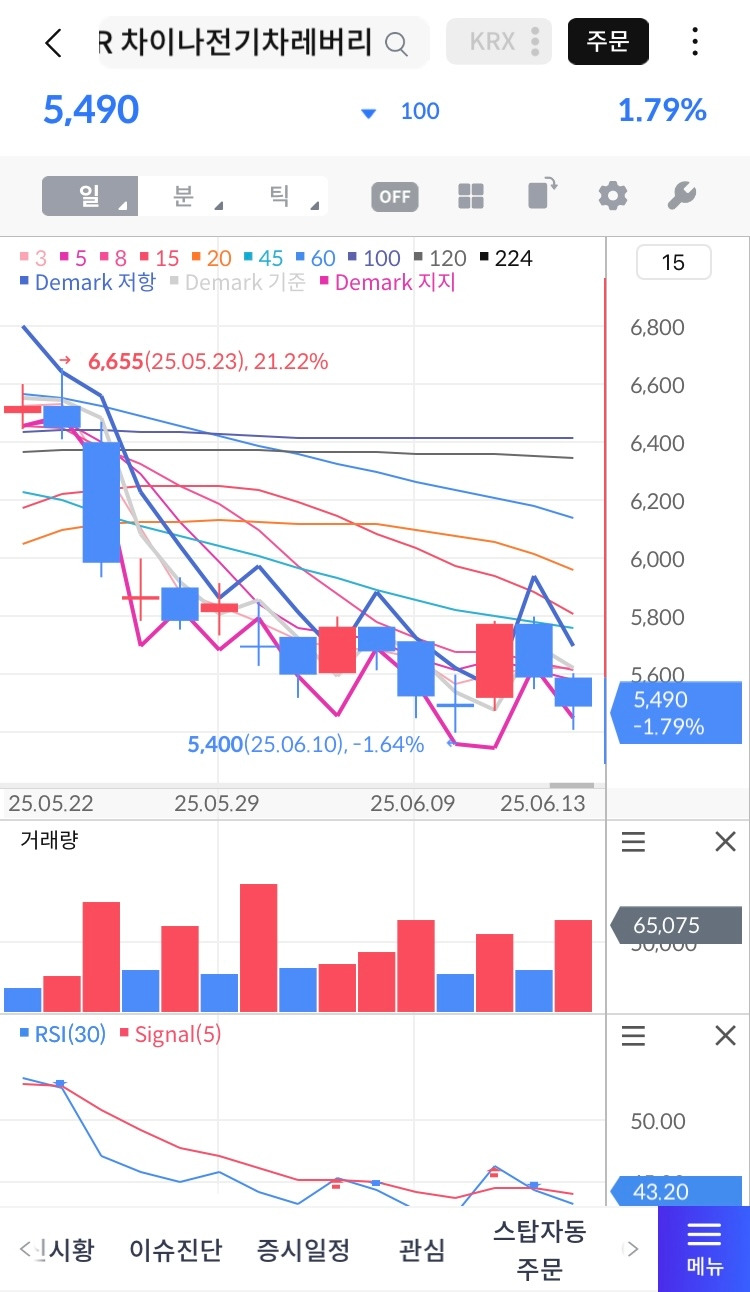Go back with the top-left arrow
The width and height of the screenshot is (750, 1292).
click(x=54, y=42)
